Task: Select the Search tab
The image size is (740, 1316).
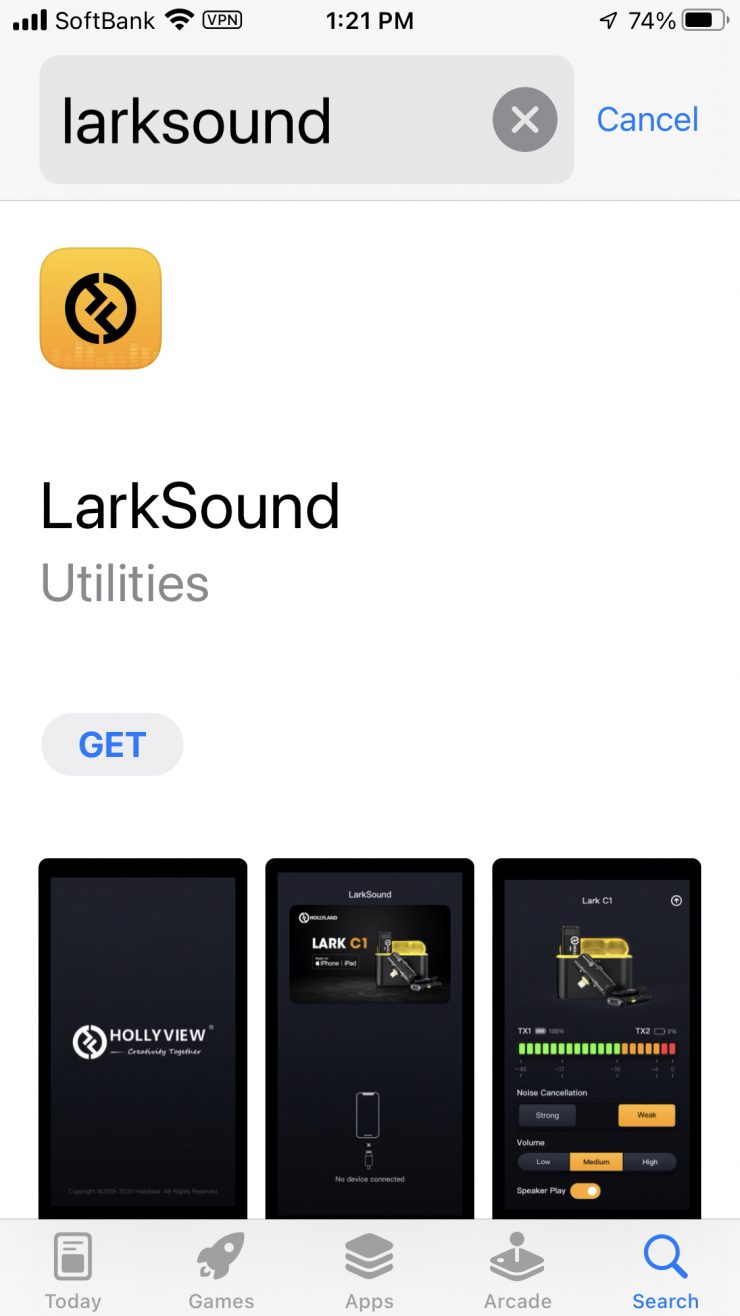Action: 665,1270
